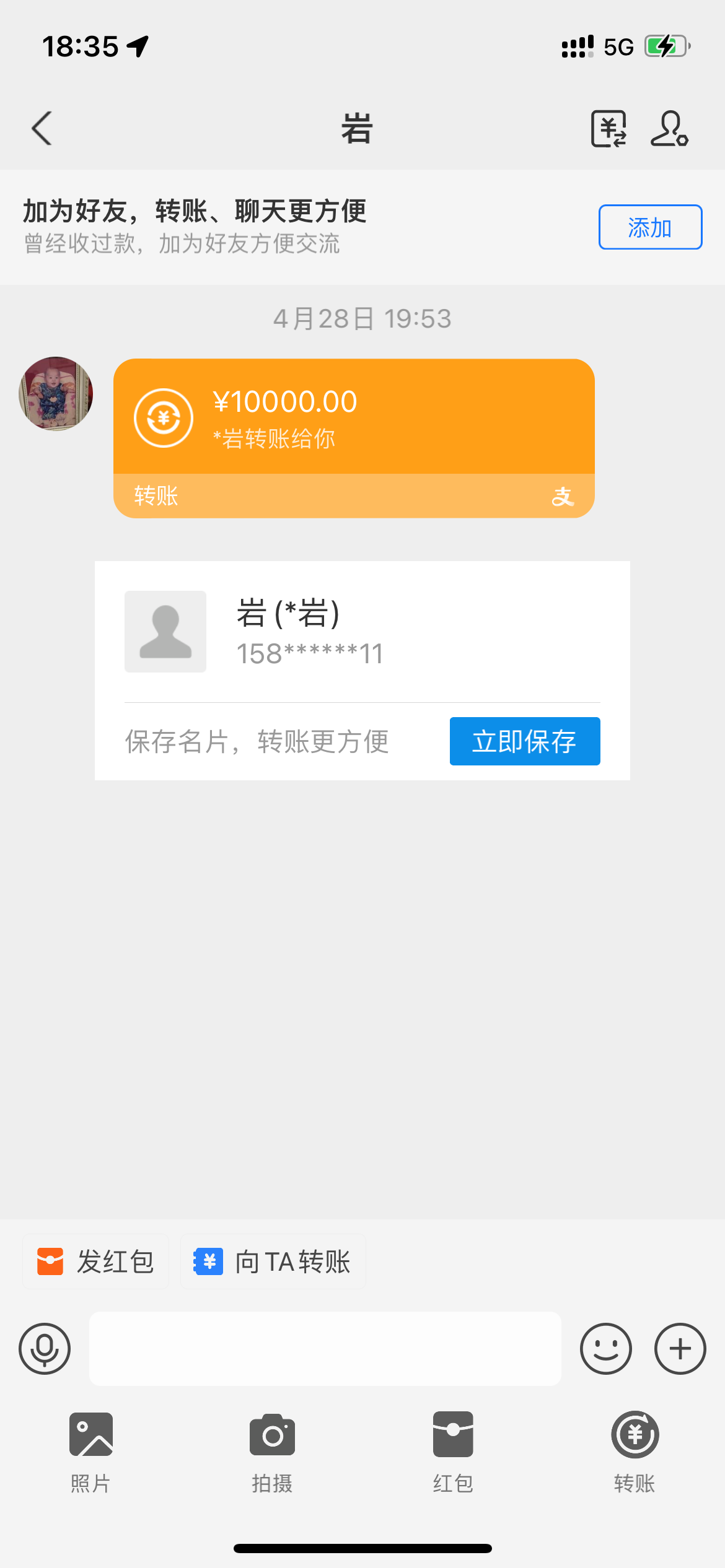View the sender's avatar profile

56,393
